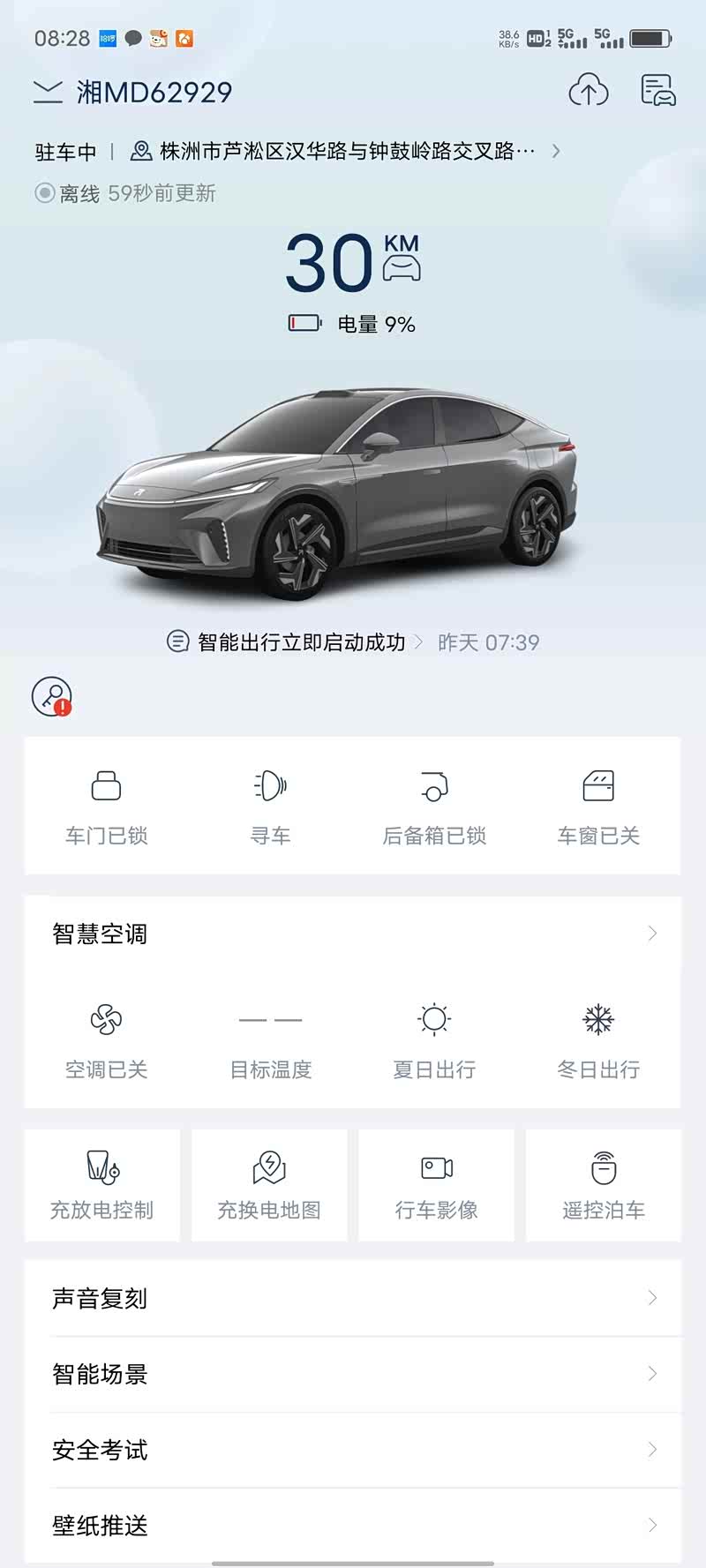The height and width of the screenshot is (1568, 706).
Task: Turn on the 空调已关 air conditioner
Action: (106, 1041)
